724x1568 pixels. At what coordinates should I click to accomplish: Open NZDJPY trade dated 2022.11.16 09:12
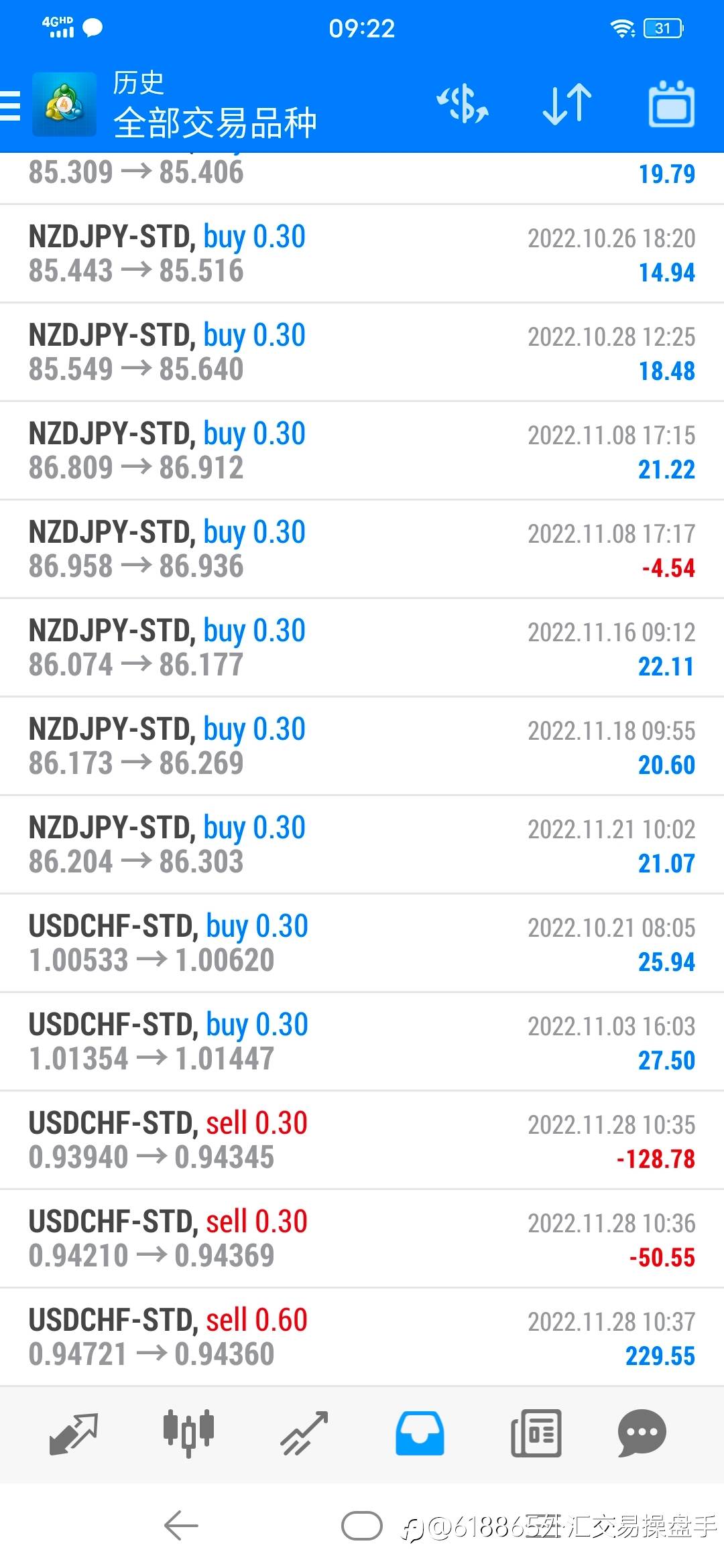pyautogui.click(x=362, y=648)
